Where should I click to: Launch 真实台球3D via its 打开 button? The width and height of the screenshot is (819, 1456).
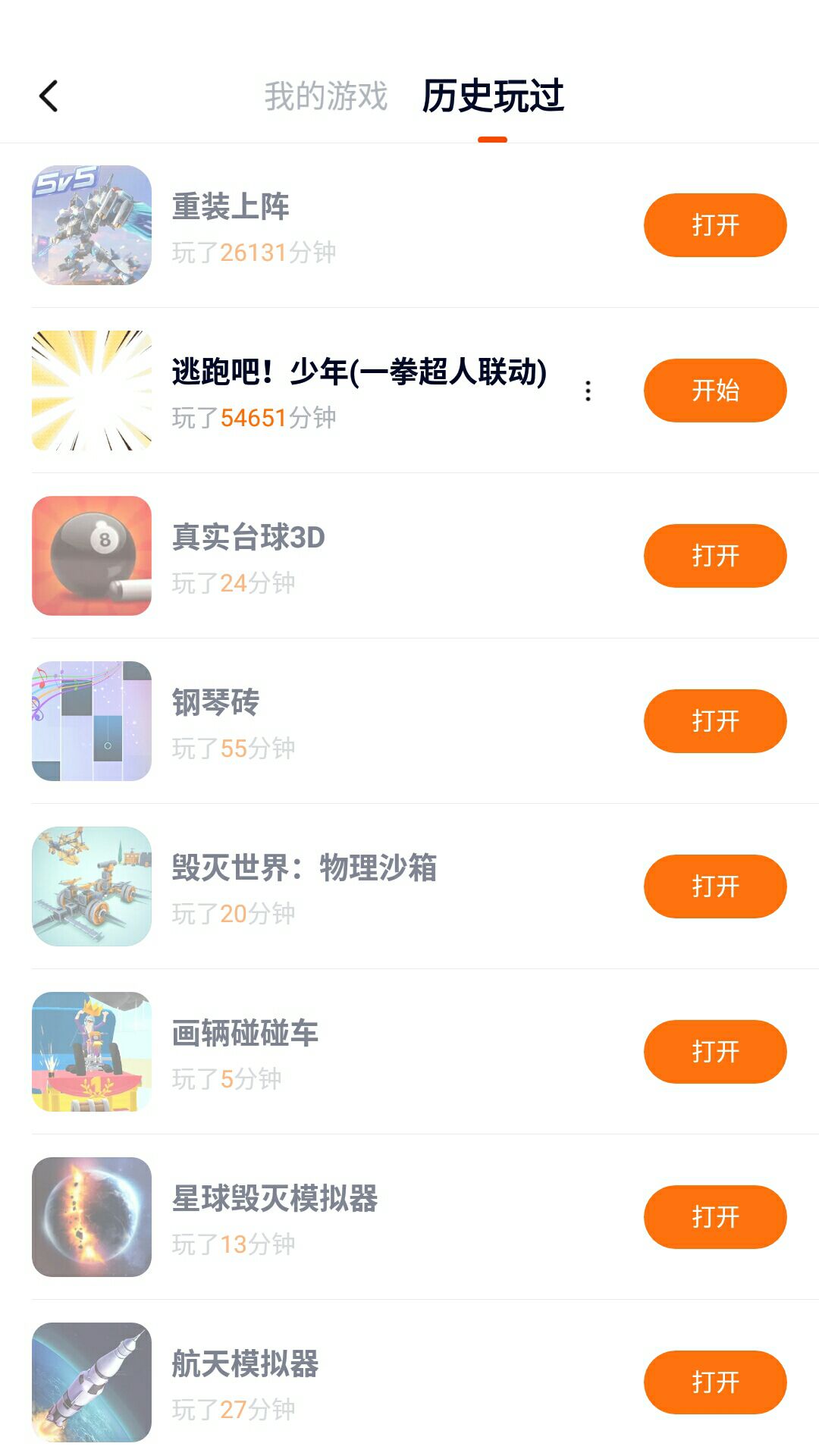pos(714,556)
